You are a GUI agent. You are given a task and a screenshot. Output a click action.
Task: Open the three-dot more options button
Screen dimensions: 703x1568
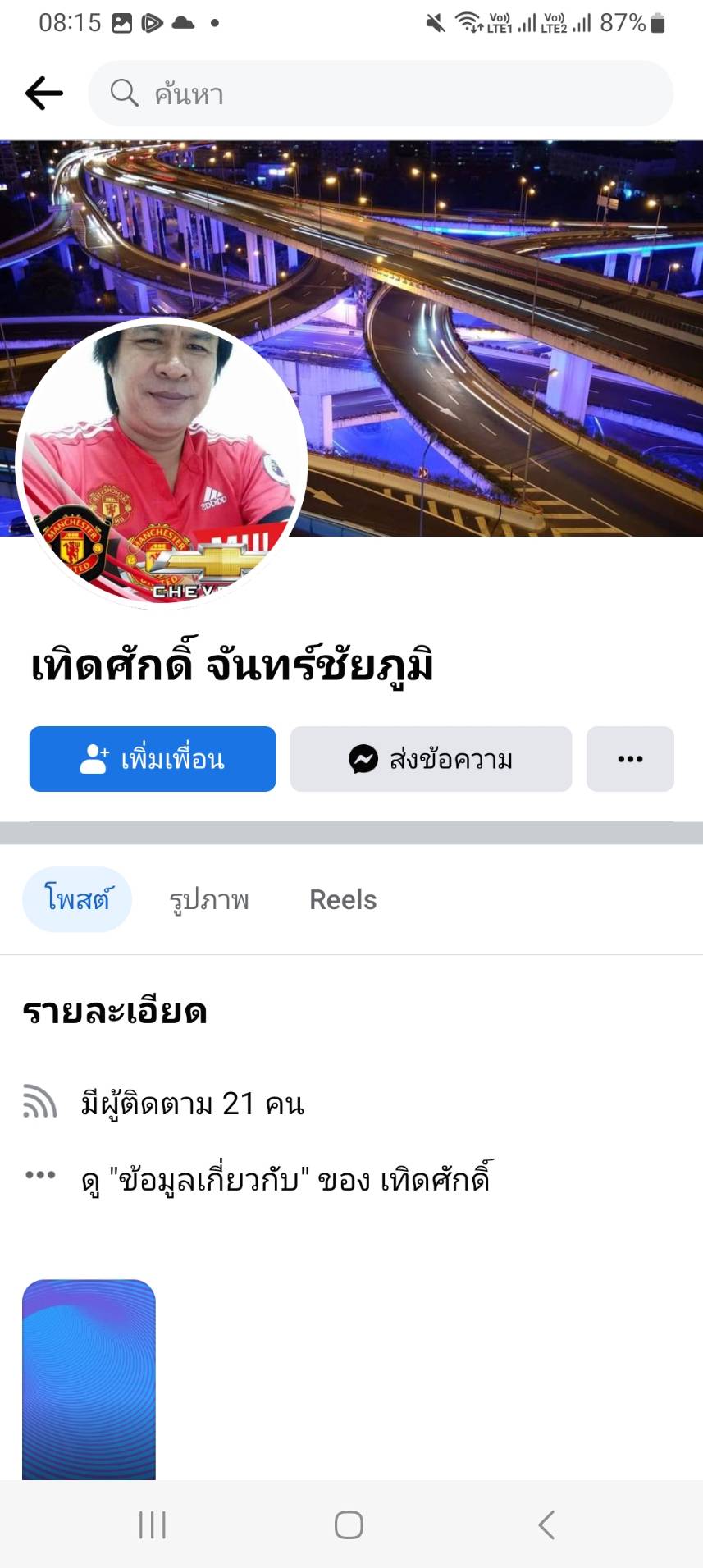click(x=630, y=759)
